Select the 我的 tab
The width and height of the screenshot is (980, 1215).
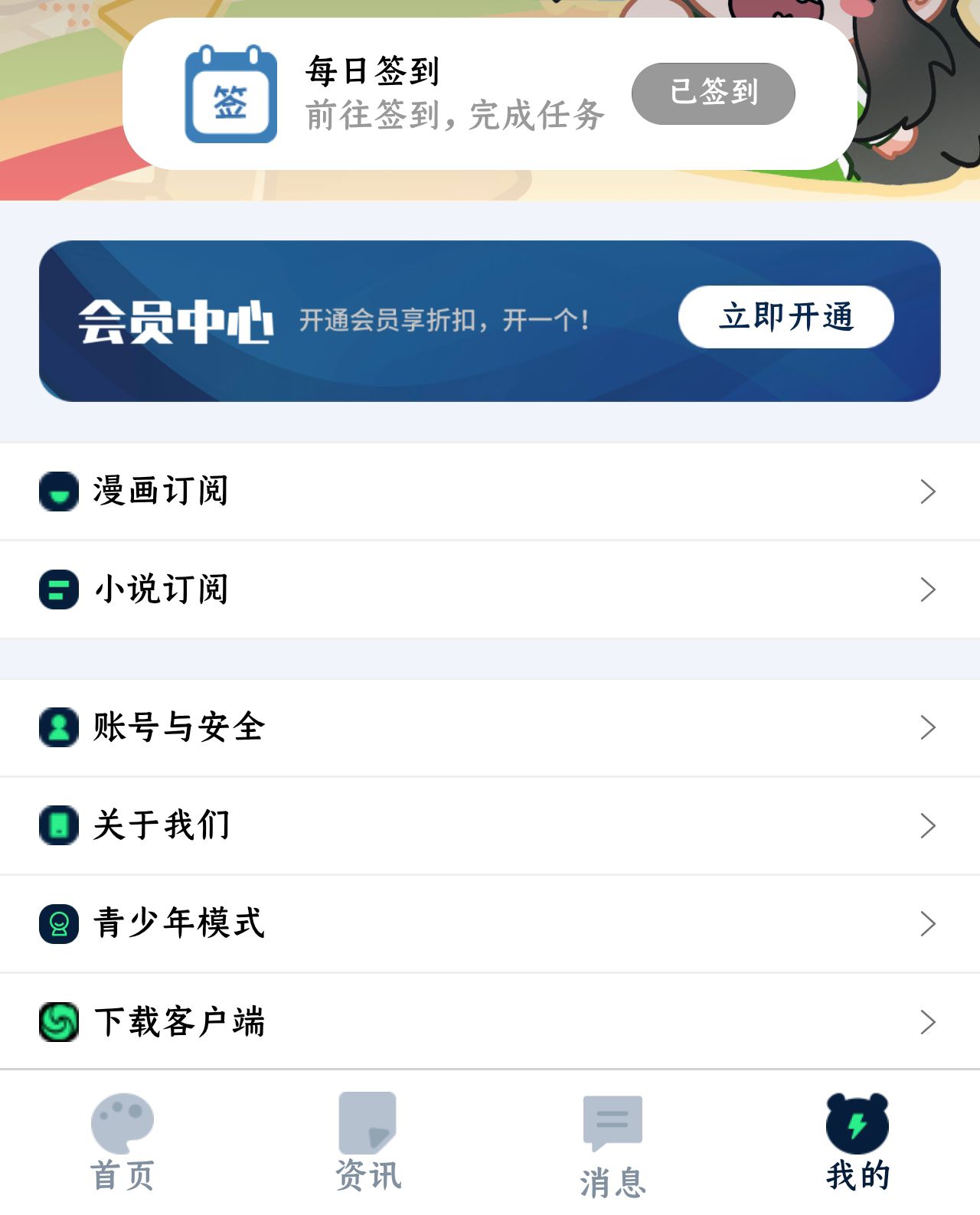point(857,1142)
